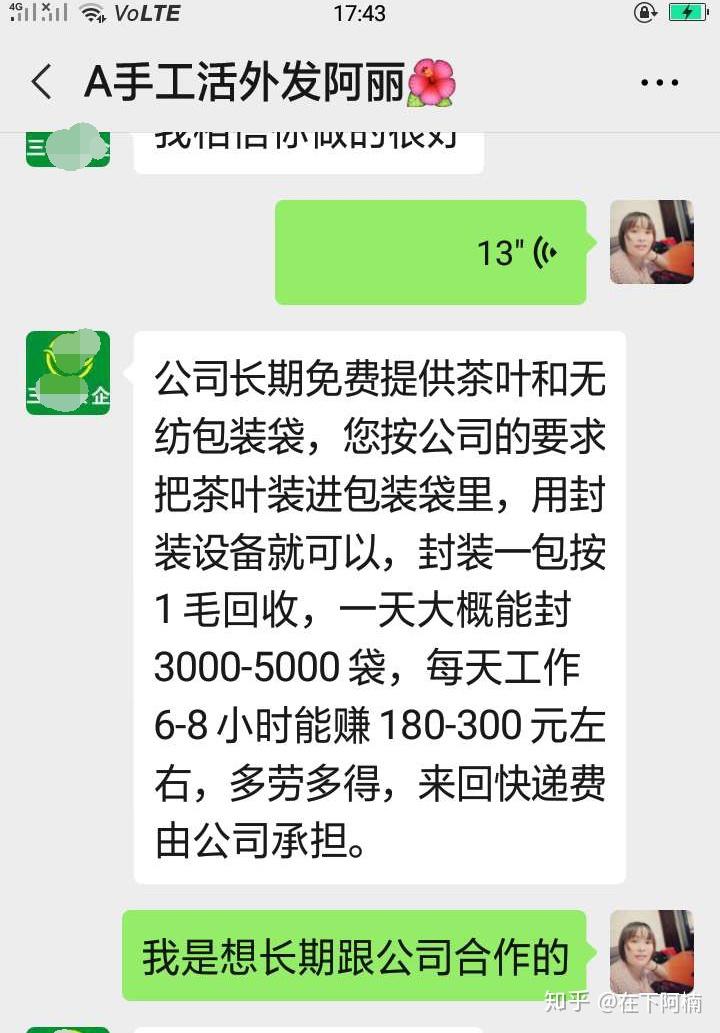Open the chat options menu

click(x=660, y=83)
